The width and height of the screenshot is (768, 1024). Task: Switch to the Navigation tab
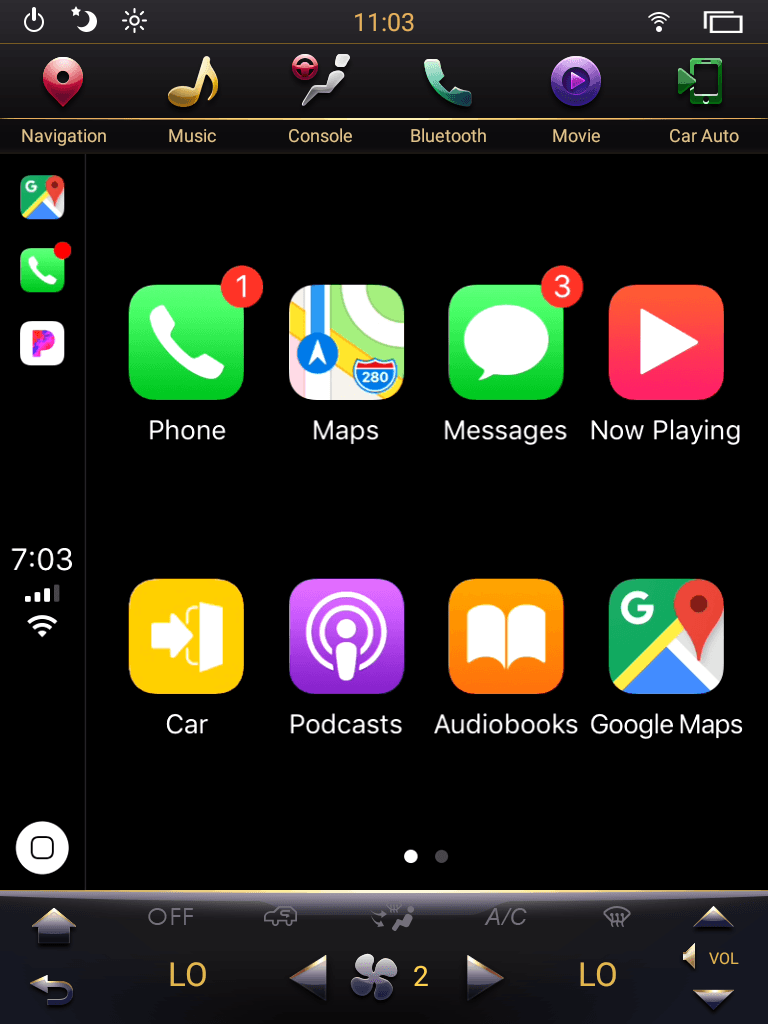tap(63, 95)
